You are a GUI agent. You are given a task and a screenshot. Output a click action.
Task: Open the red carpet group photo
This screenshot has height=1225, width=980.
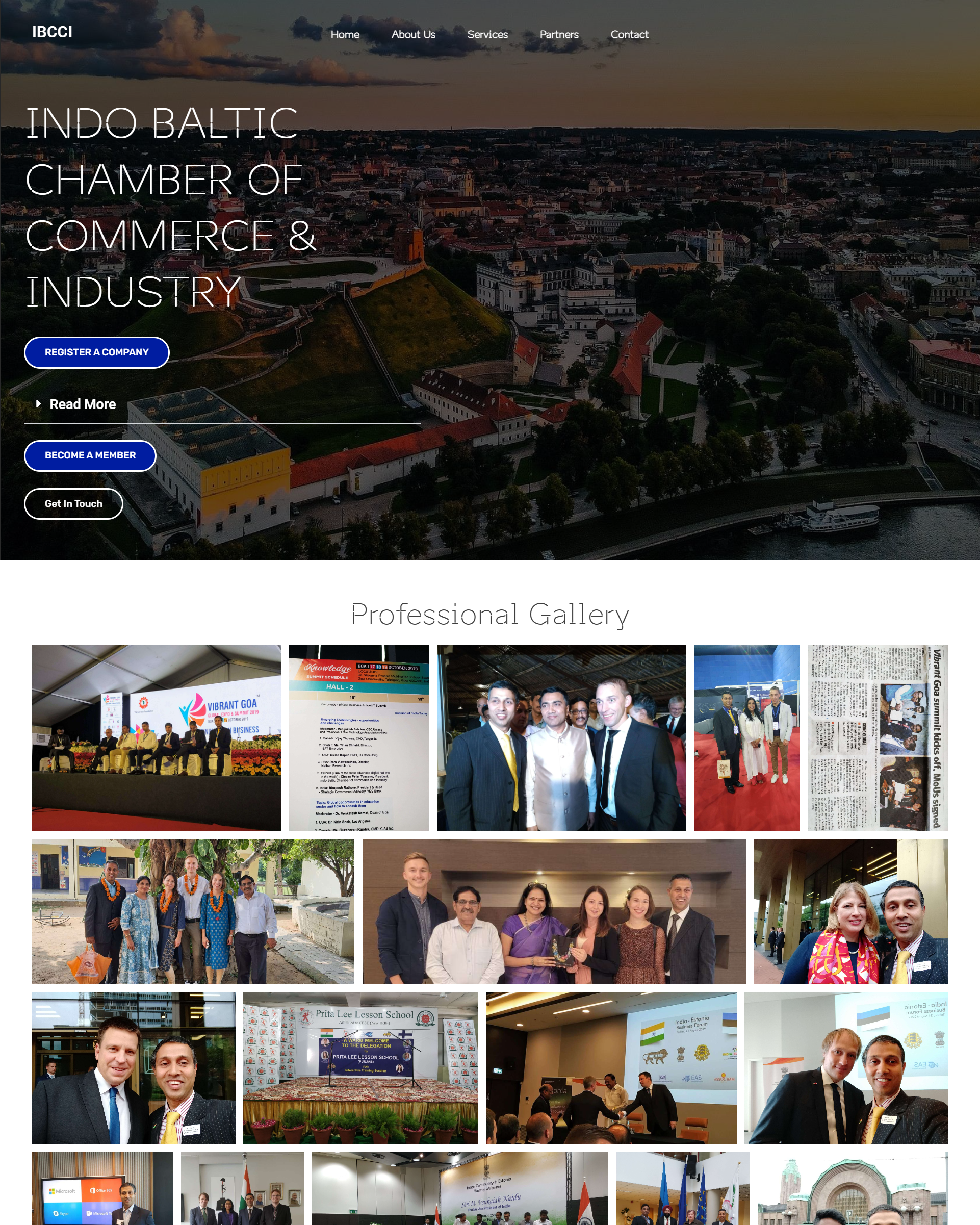click(x=746, y=737)
